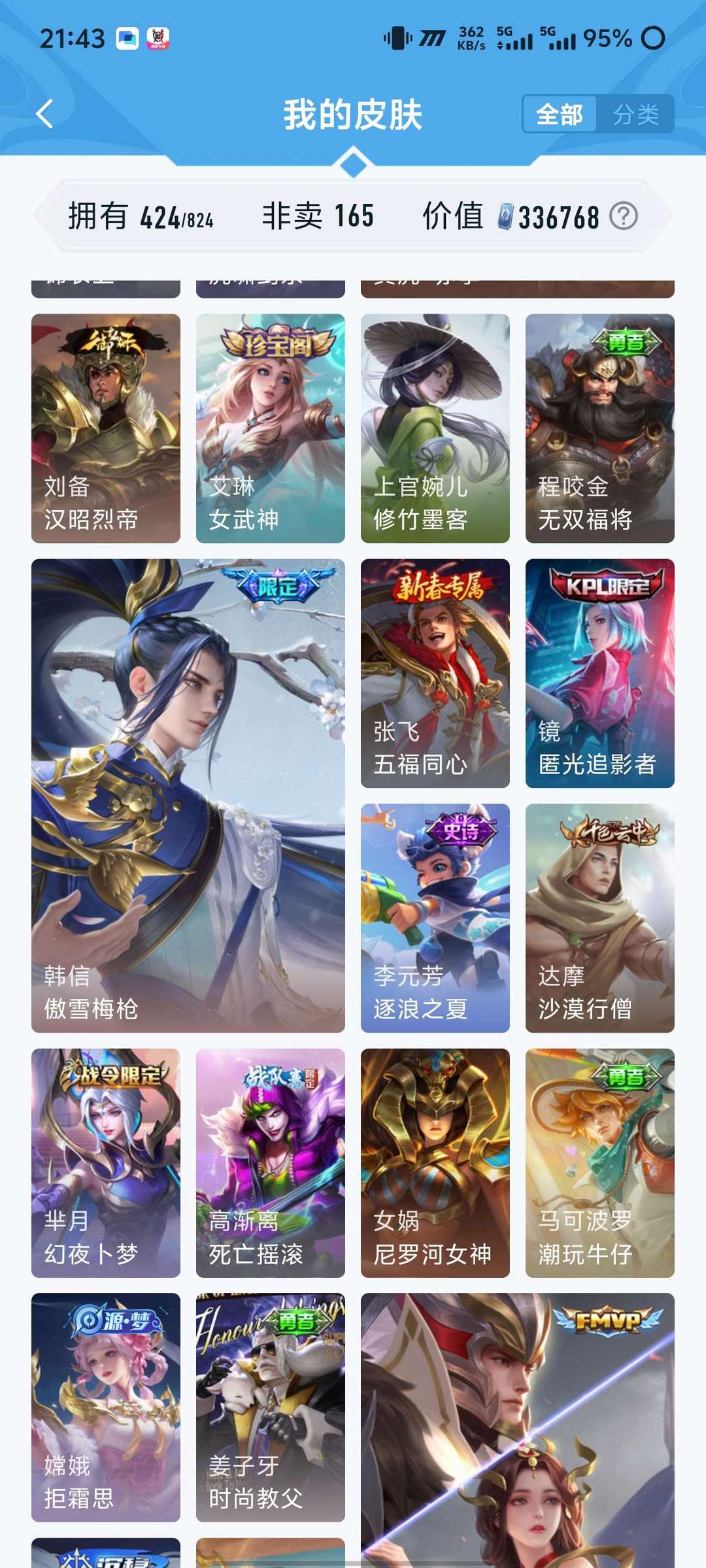Switch to the 分类 view
Image resolution: width=706 pixels, height=1568 pixels.
click(635, 115)
